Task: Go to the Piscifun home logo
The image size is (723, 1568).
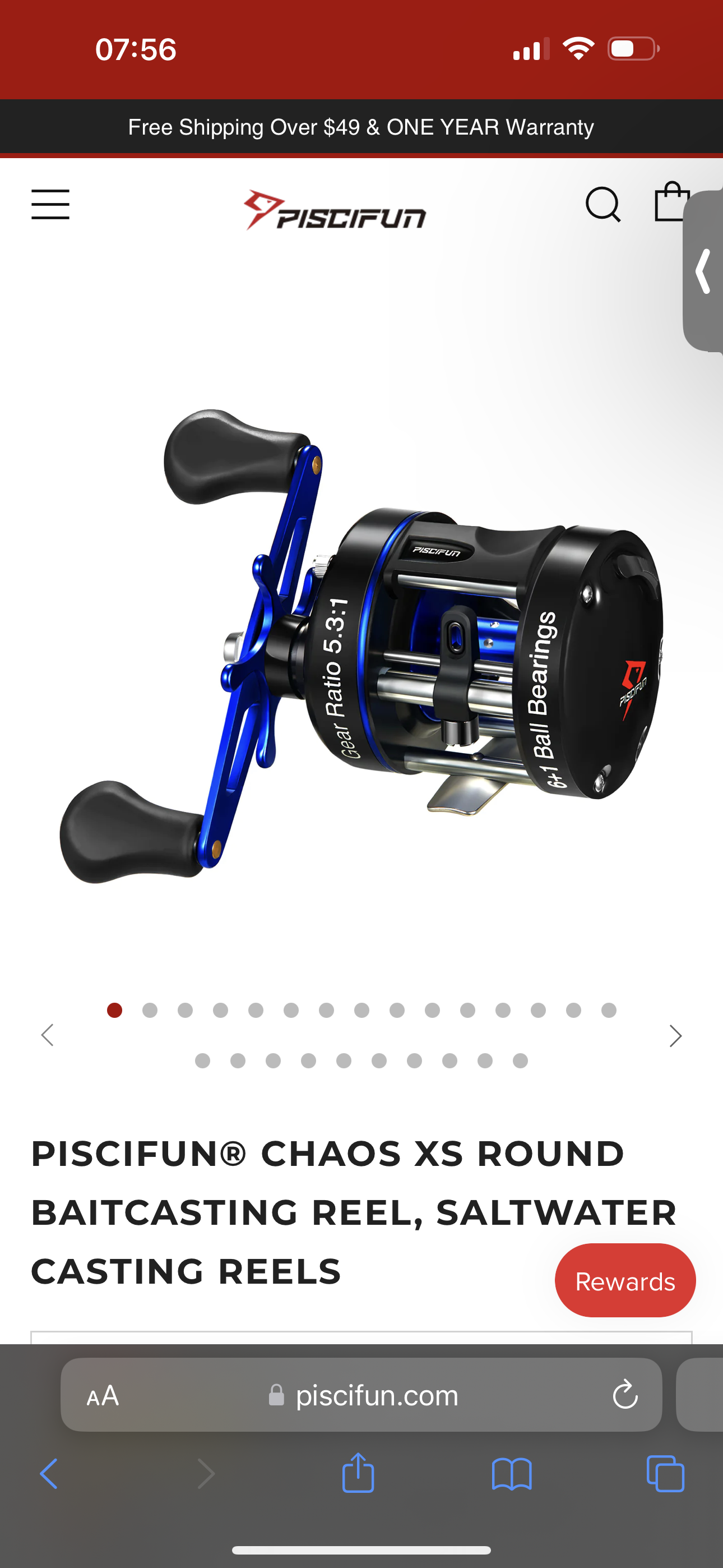Action: click(335, 211)
